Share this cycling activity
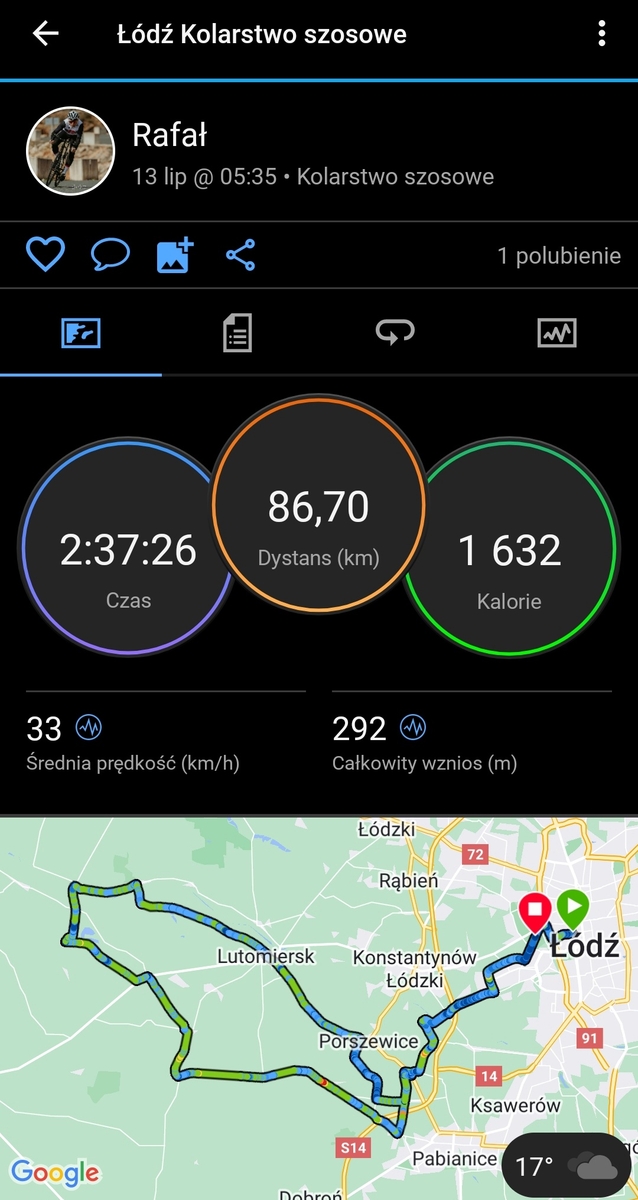Viewport: 638px width, 1200px height. tap(240, 255)
